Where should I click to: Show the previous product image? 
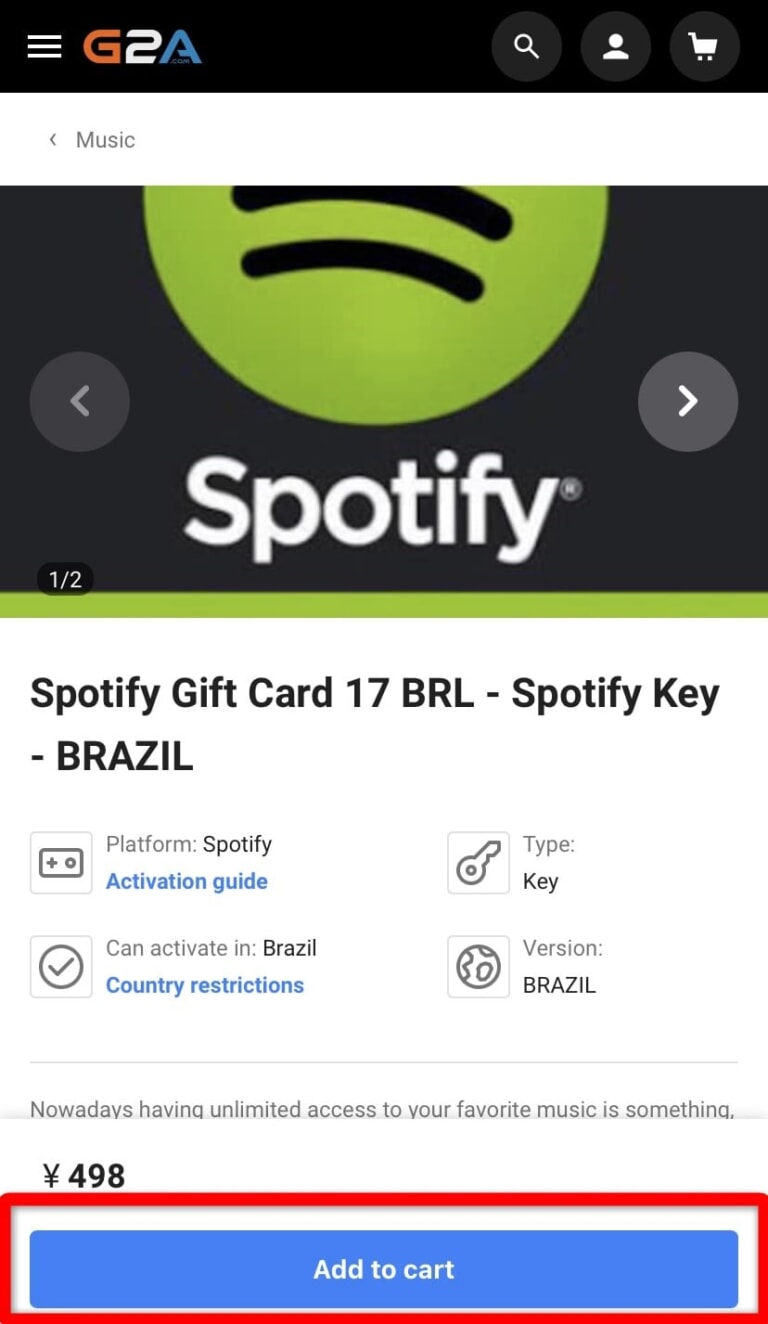tap(80, 401)
